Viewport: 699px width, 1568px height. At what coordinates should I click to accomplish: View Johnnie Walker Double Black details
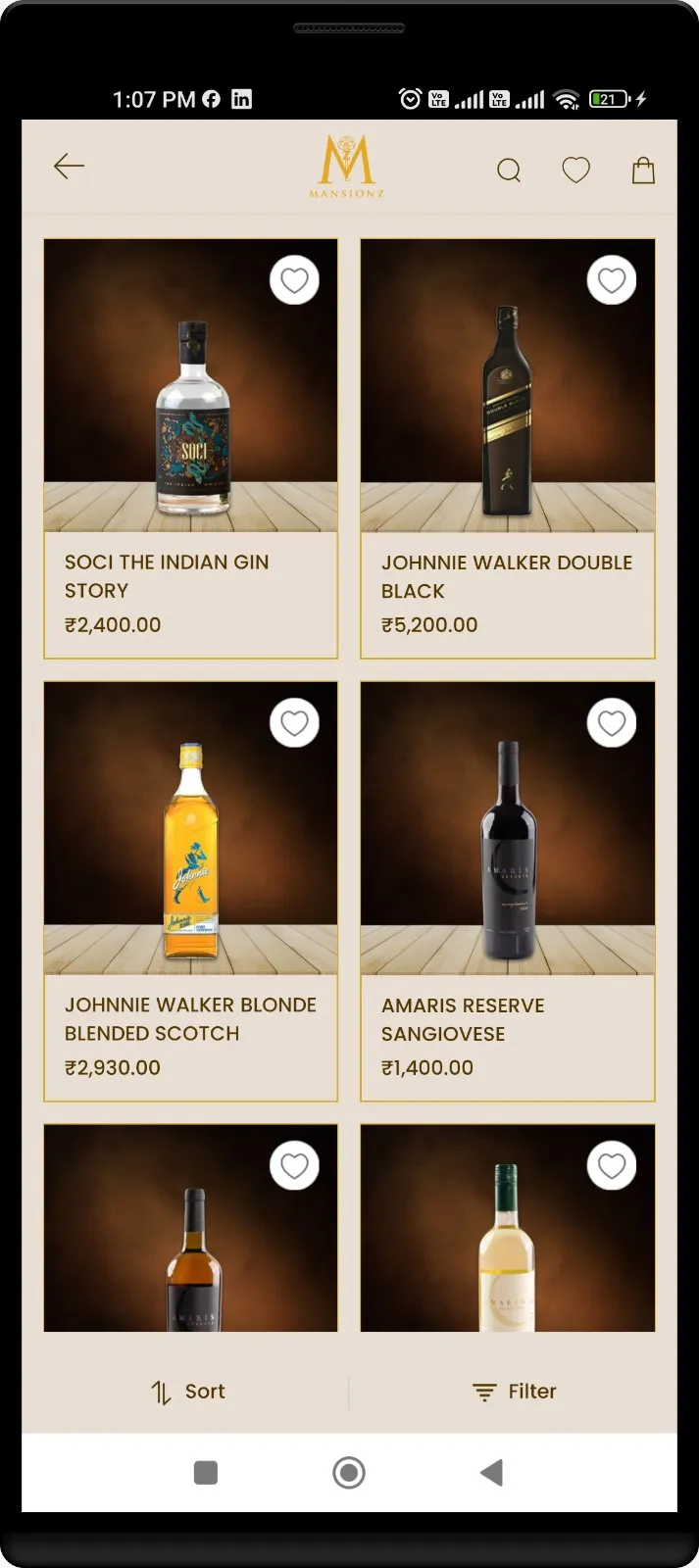pyautogui.click(x=508, y=449)
